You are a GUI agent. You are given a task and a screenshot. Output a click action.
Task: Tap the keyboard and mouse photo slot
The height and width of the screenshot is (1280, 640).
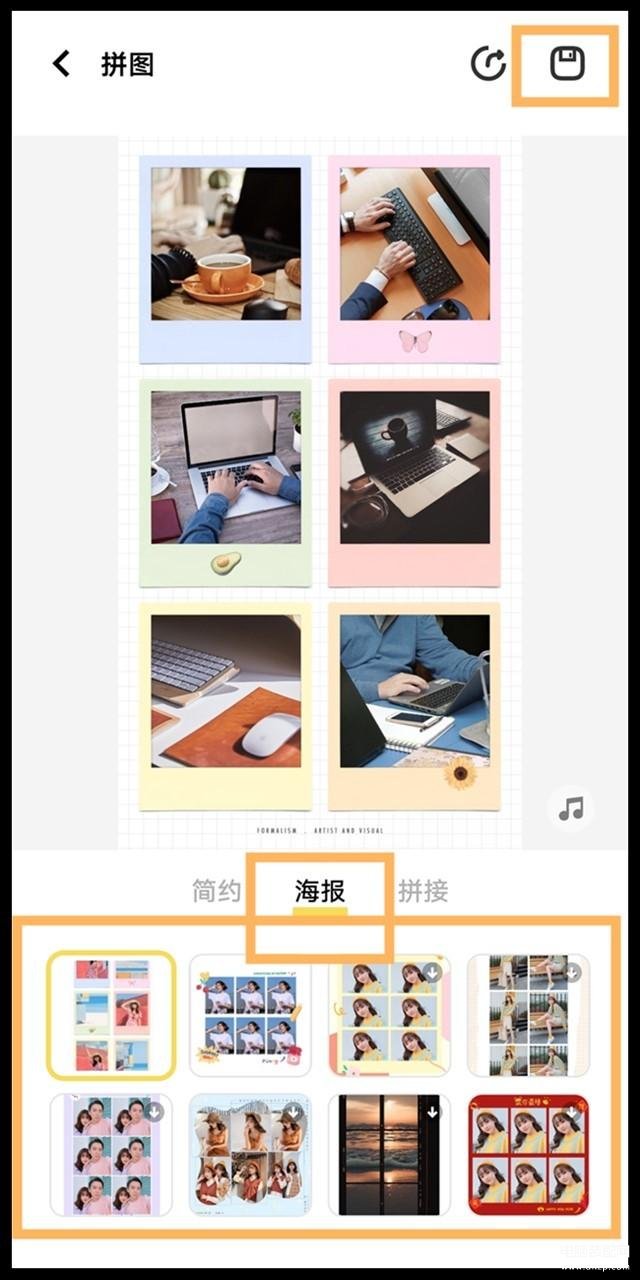(226, 691)
